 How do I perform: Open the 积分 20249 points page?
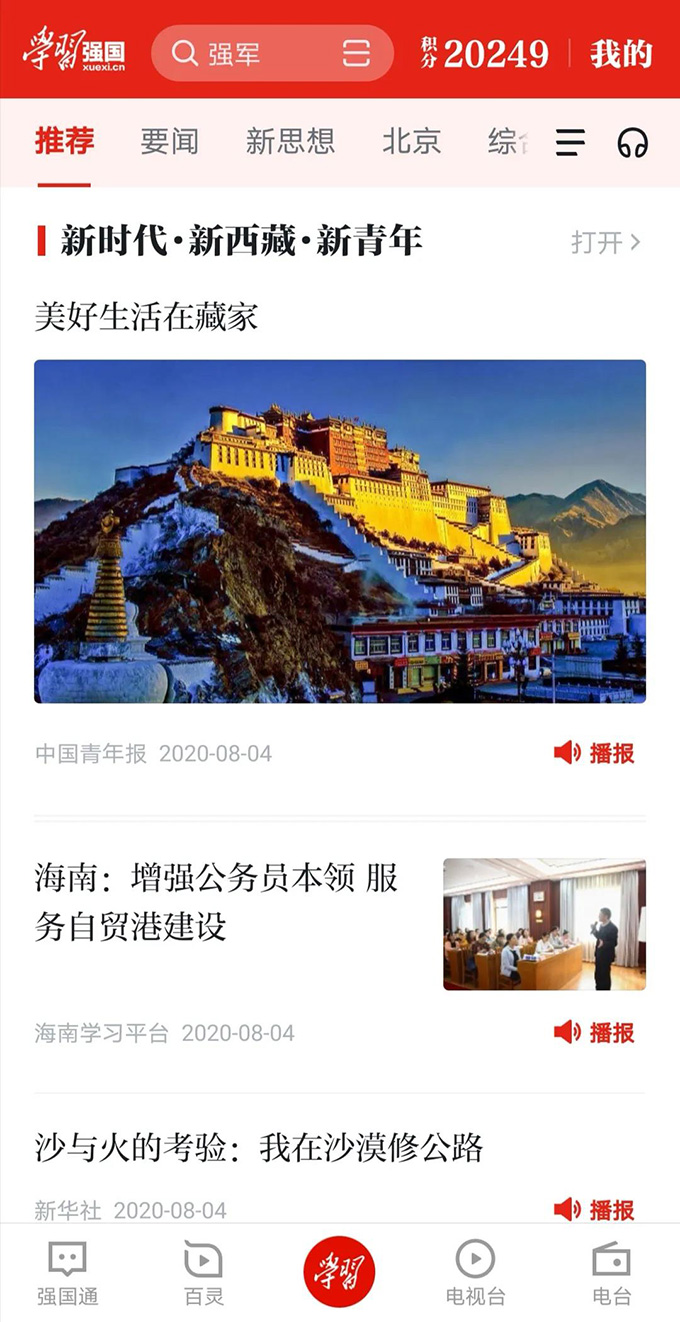pos(484,53)
